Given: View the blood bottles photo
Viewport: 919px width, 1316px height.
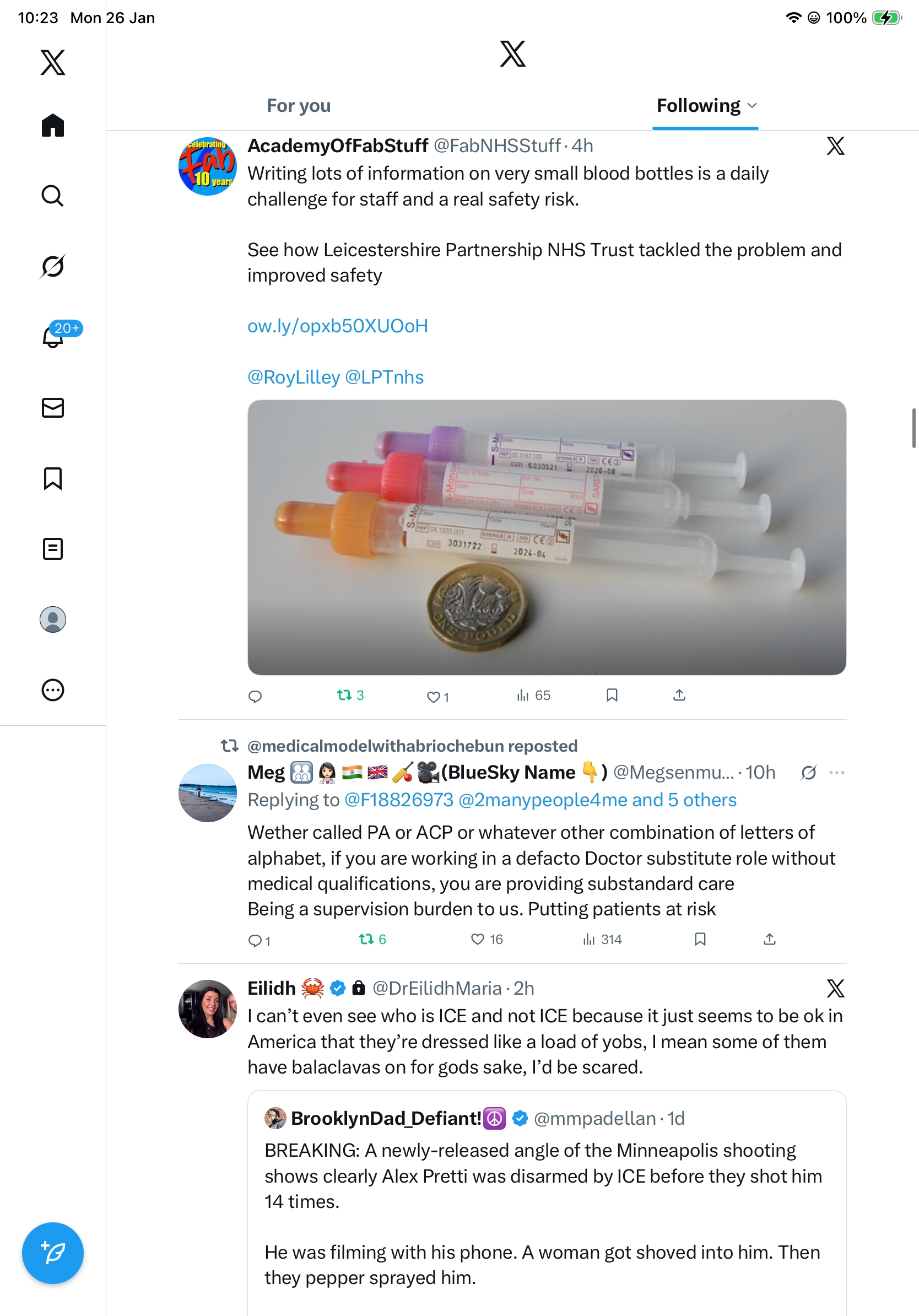Looking at the screenshot, I should [546, 537].
